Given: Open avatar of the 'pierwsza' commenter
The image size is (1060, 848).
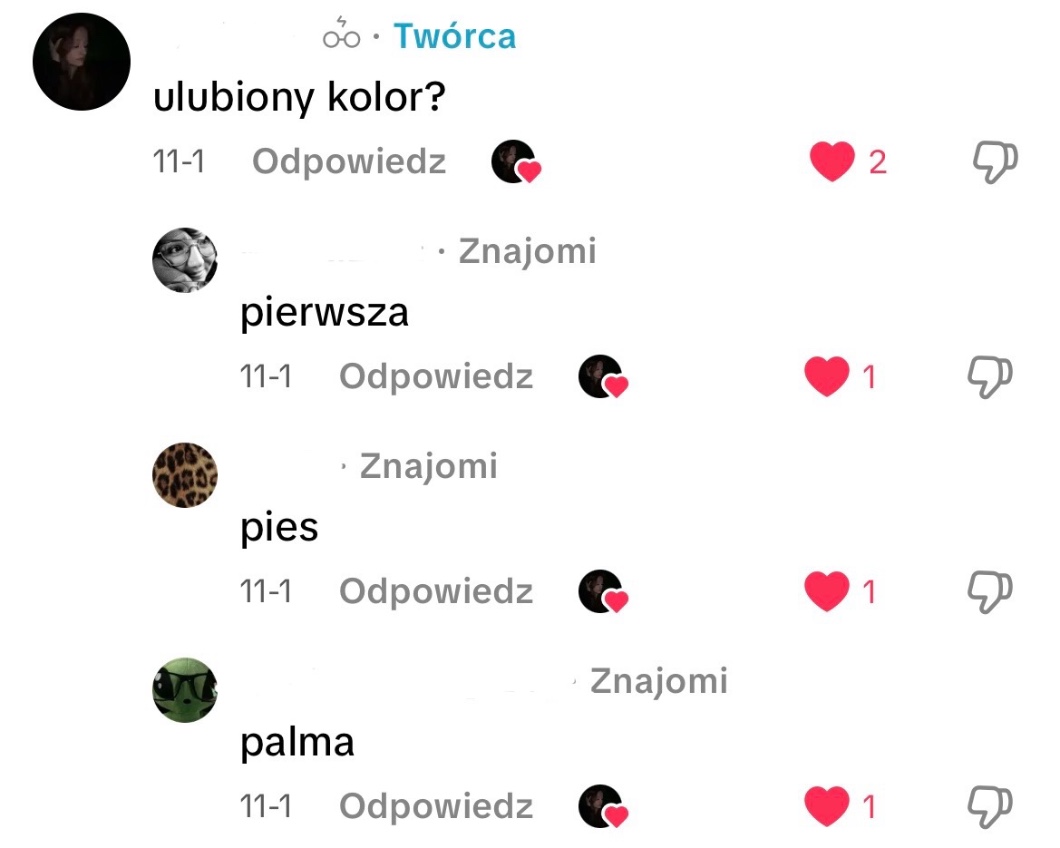Looking at the screenshot, I should (185, 260).
